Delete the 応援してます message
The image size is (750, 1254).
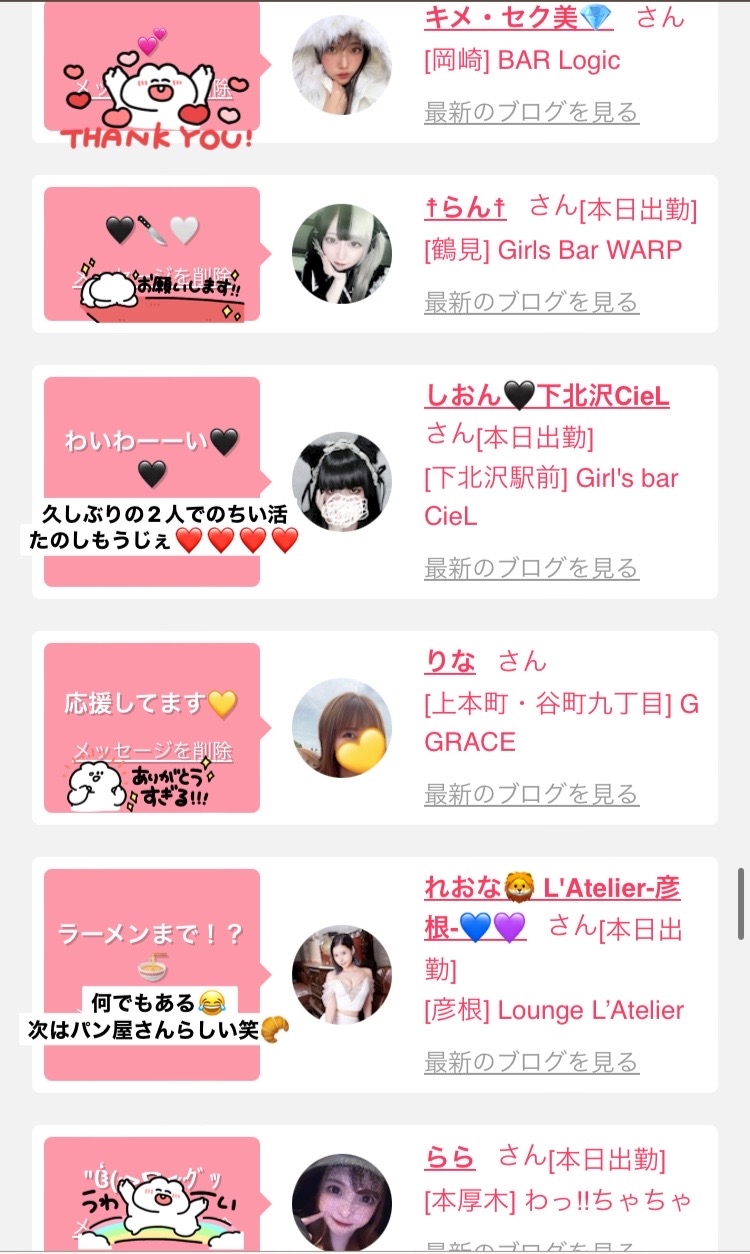152,751
